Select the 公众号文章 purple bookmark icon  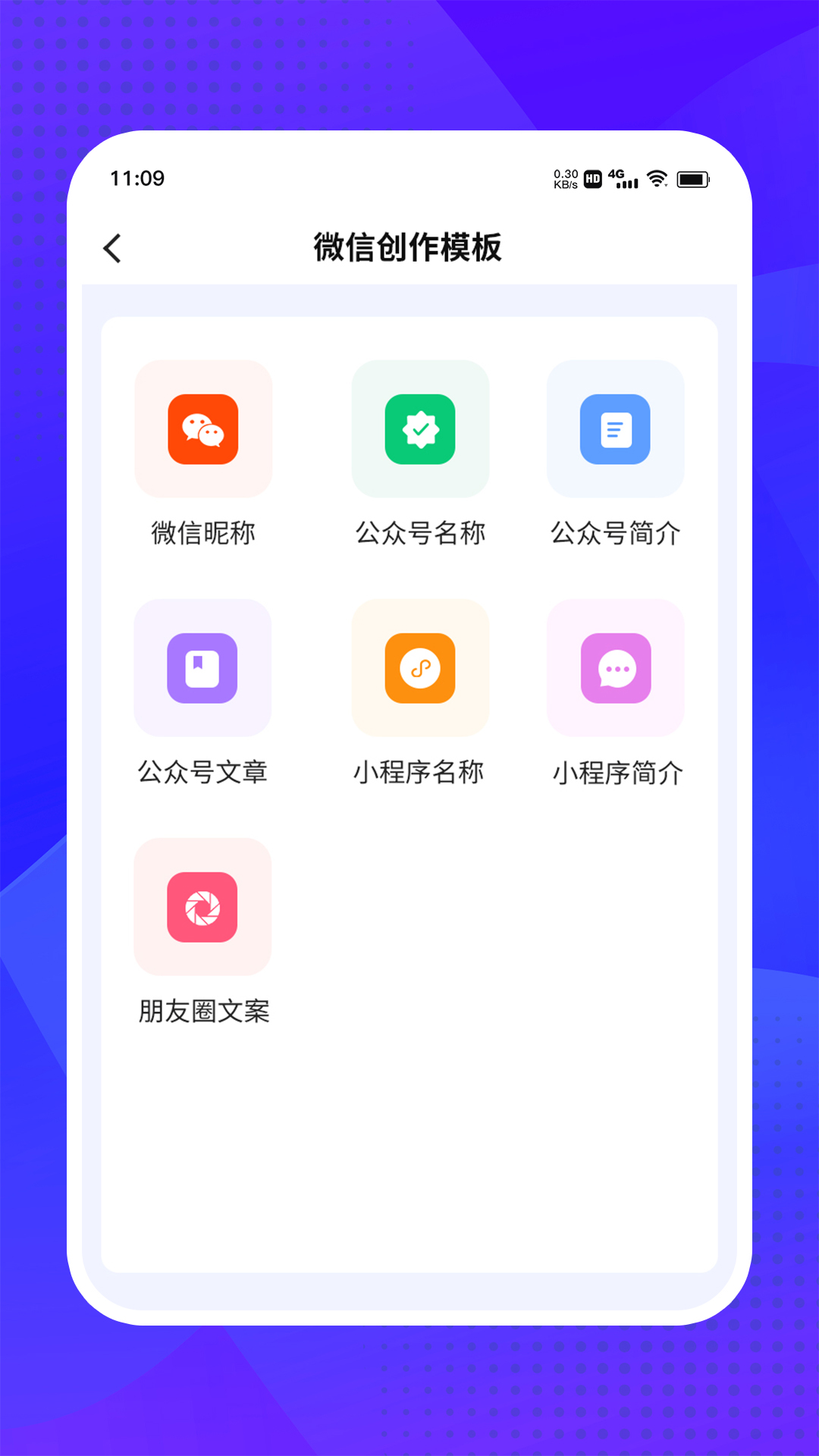point(202,668)
